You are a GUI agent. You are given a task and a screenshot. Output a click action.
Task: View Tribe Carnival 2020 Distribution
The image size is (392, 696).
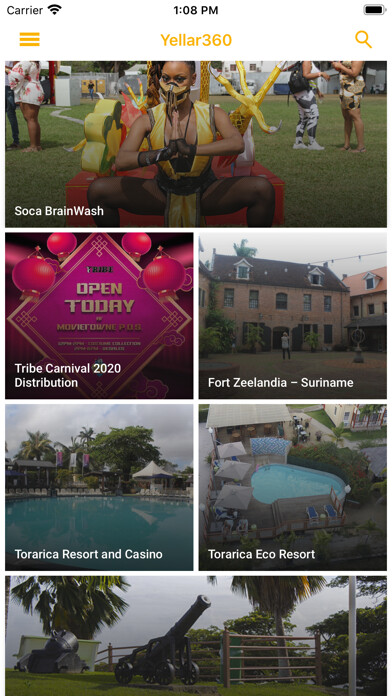pyautogui.click(x=99, y=316)
